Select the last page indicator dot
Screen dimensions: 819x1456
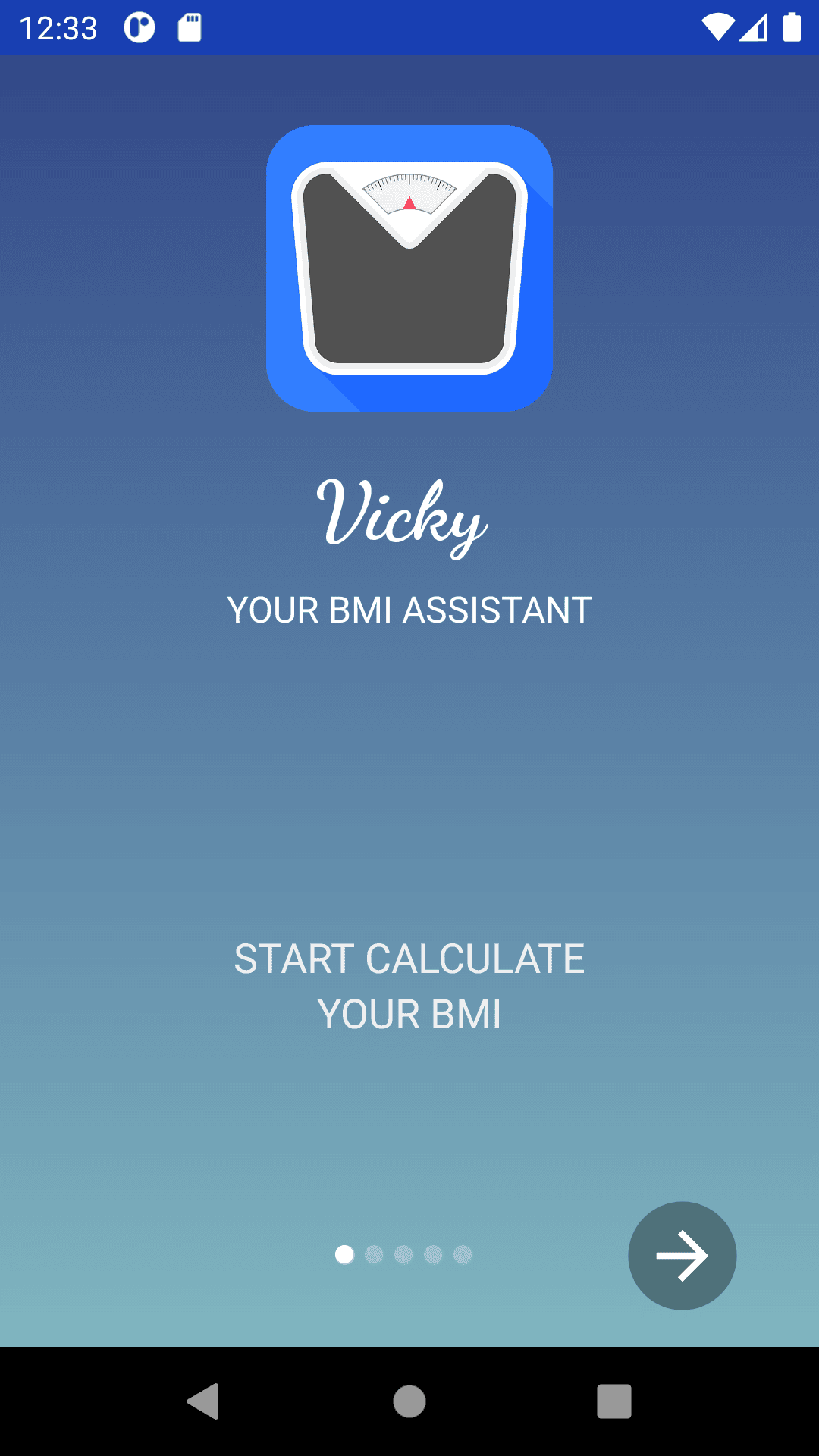pyautogui.click(x=464, y=1255)
